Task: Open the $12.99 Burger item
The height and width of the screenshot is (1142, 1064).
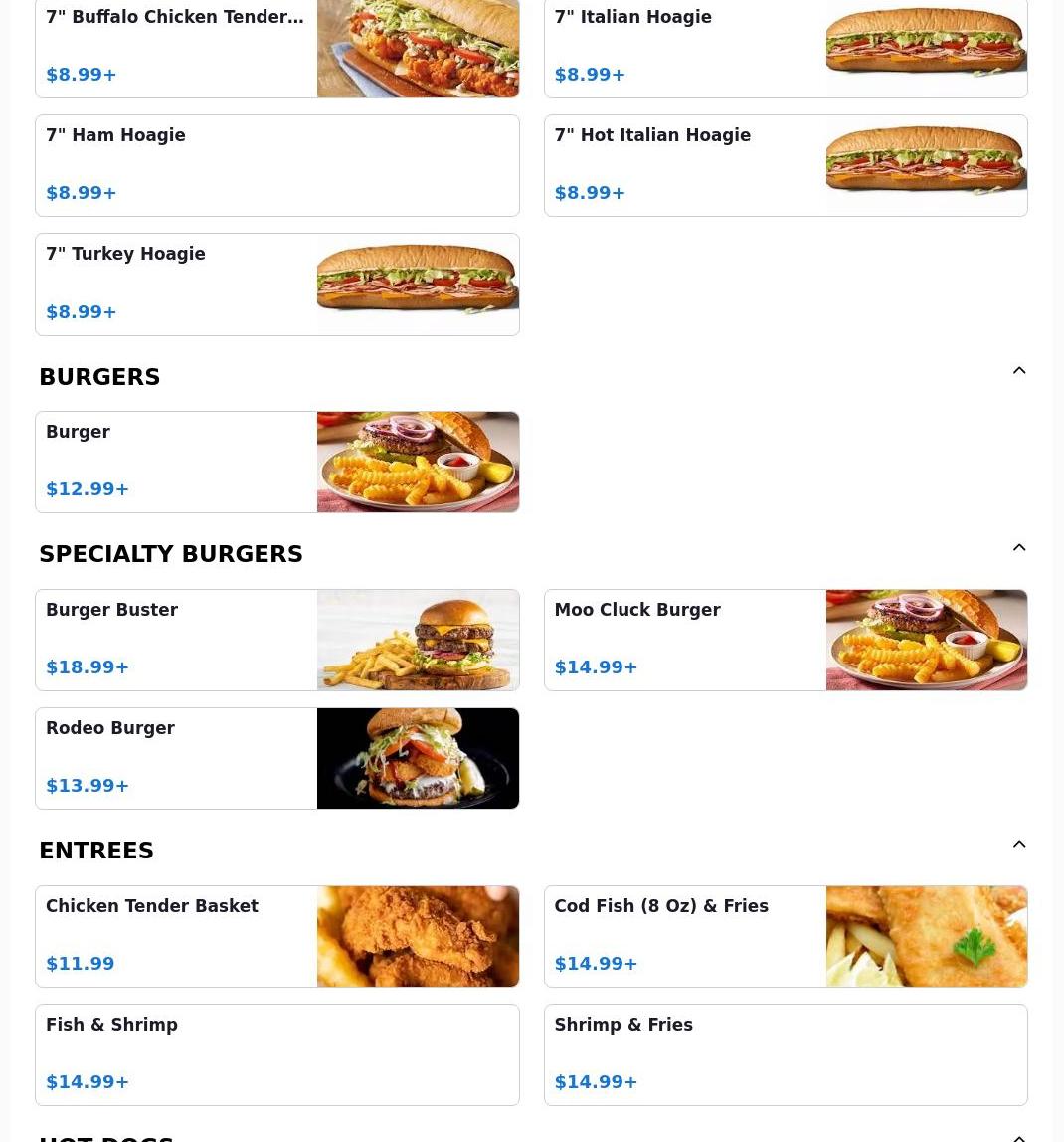Action: pos(276,462)
